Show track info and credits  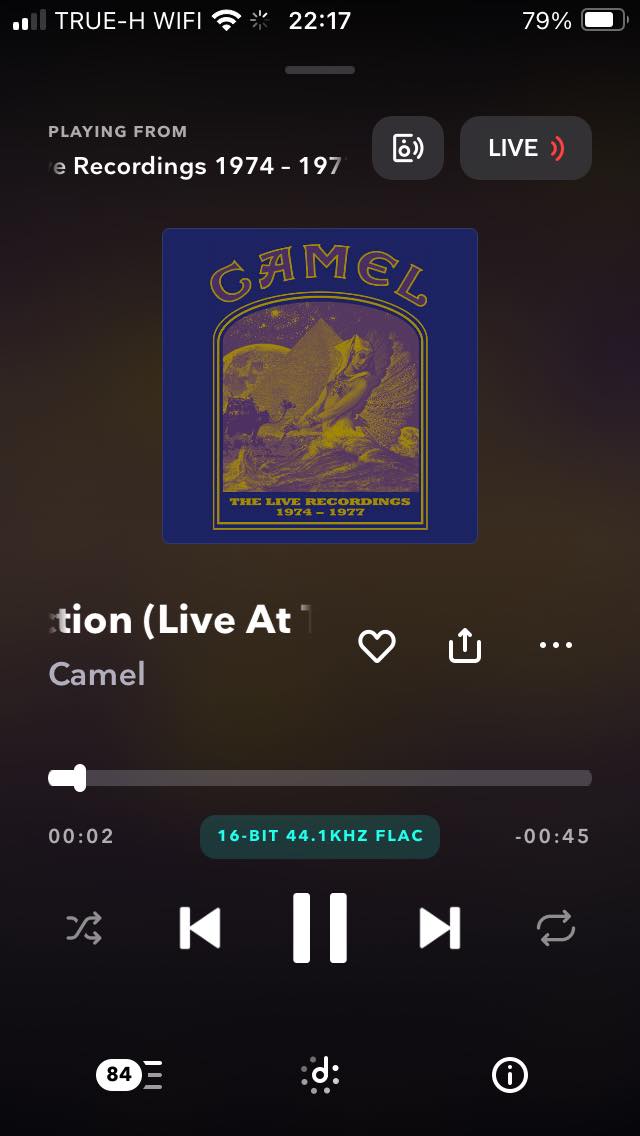510,1075
